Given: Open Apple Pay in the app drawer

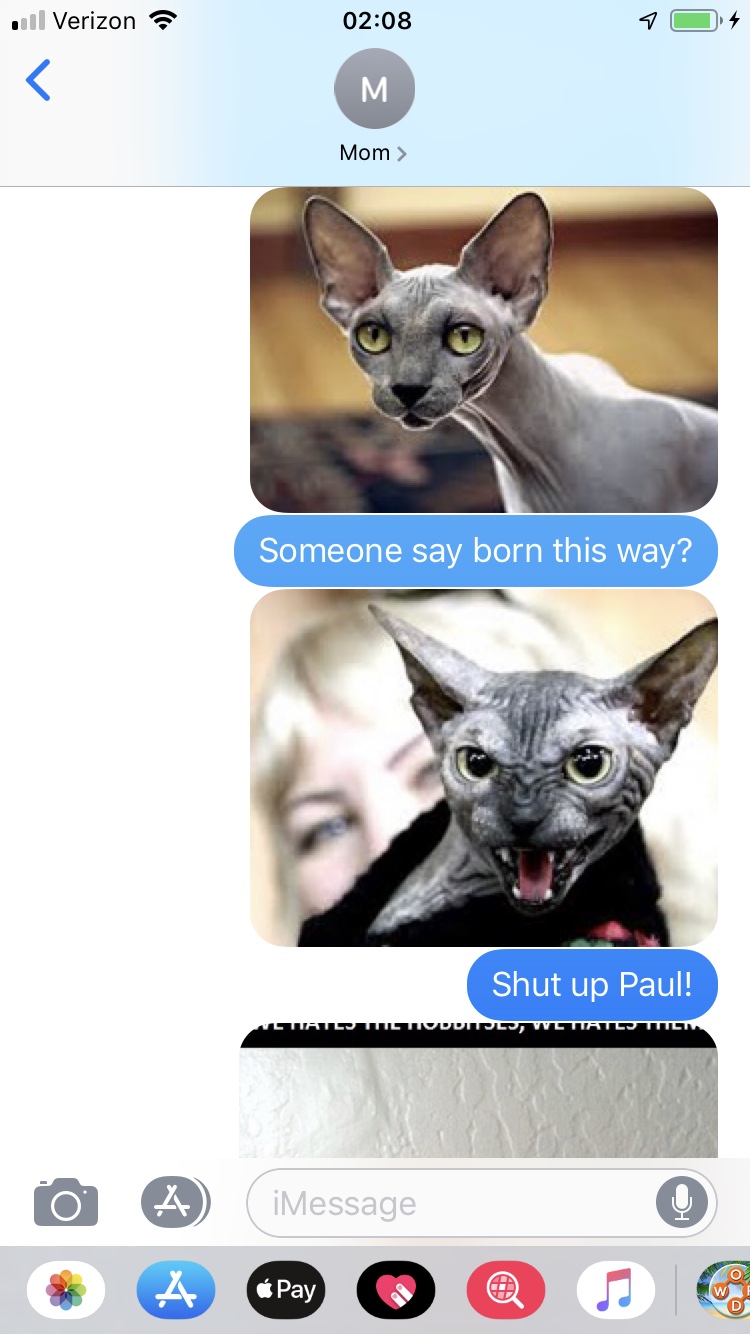Looking at the screenshot, I should (286, 1290).
